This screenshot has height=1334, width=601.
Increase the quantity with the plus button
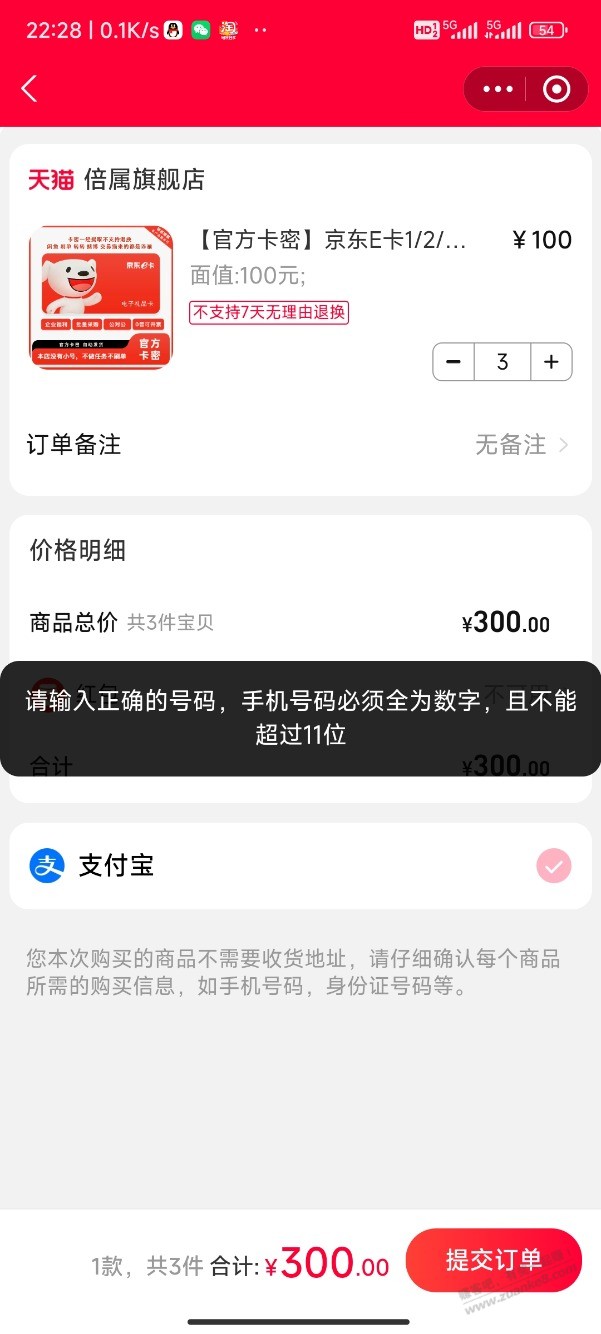(551, 362)
